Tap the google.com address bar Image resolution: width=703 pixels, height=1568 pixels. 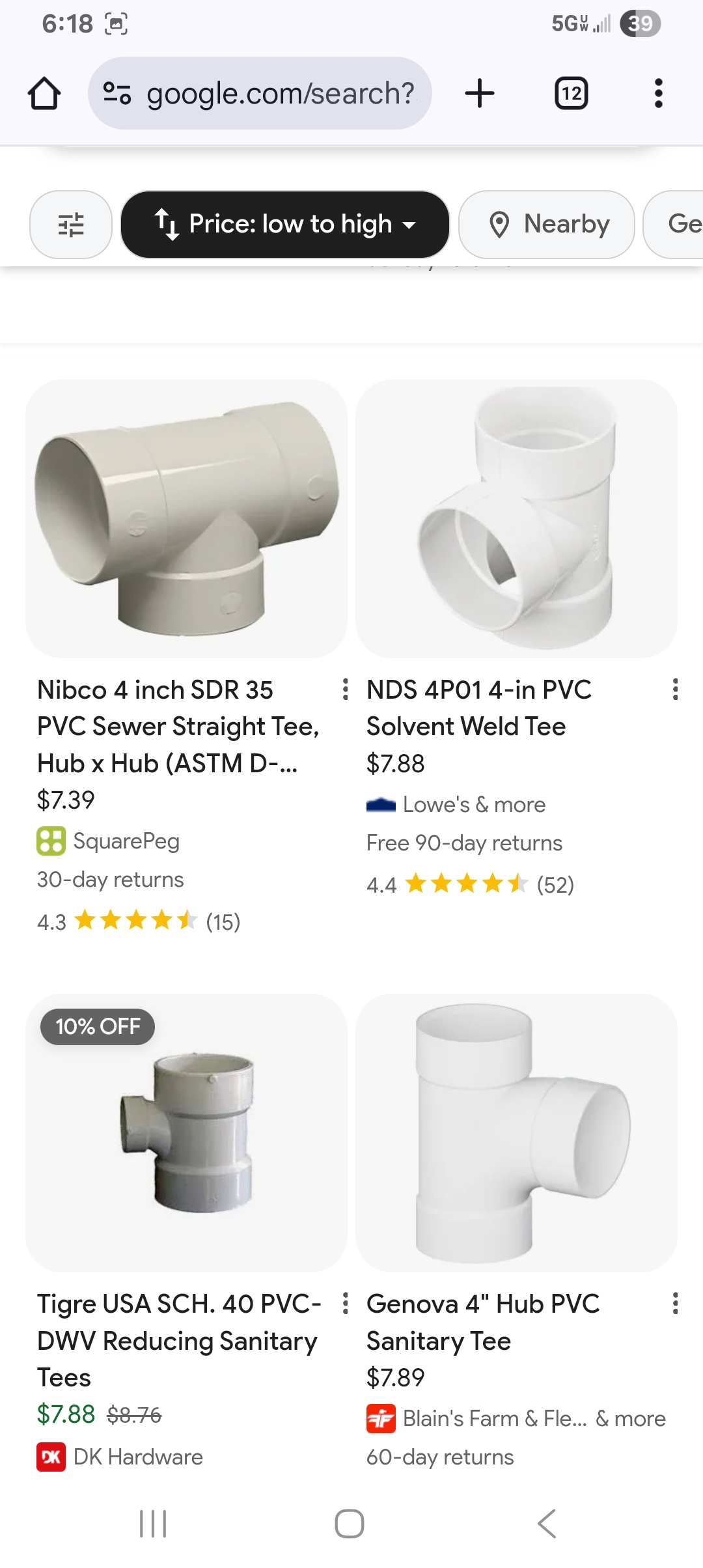[x=260, y=94]
